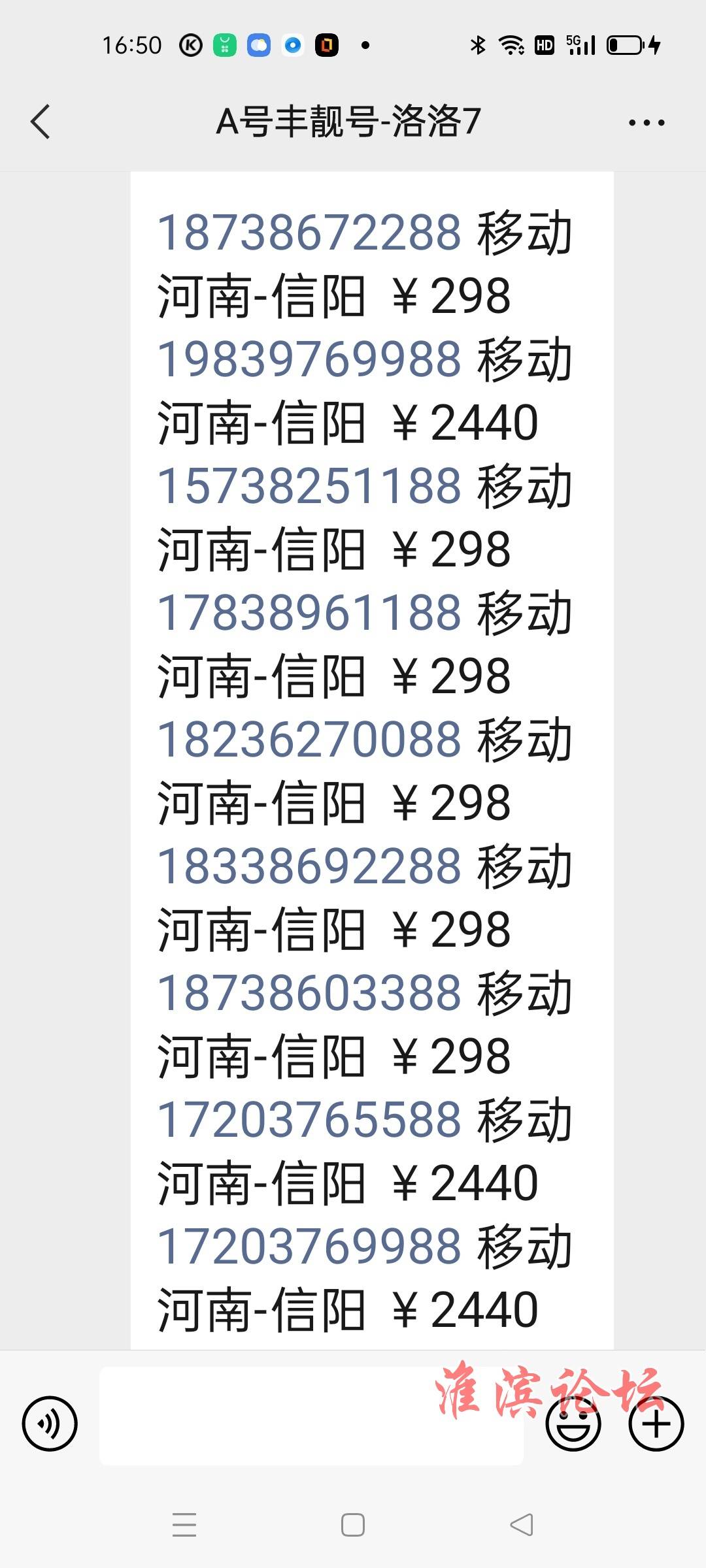This screenshot has width=706, height=1568.
Task: Open the emoji picker
Action: (x=573, y=1424)
